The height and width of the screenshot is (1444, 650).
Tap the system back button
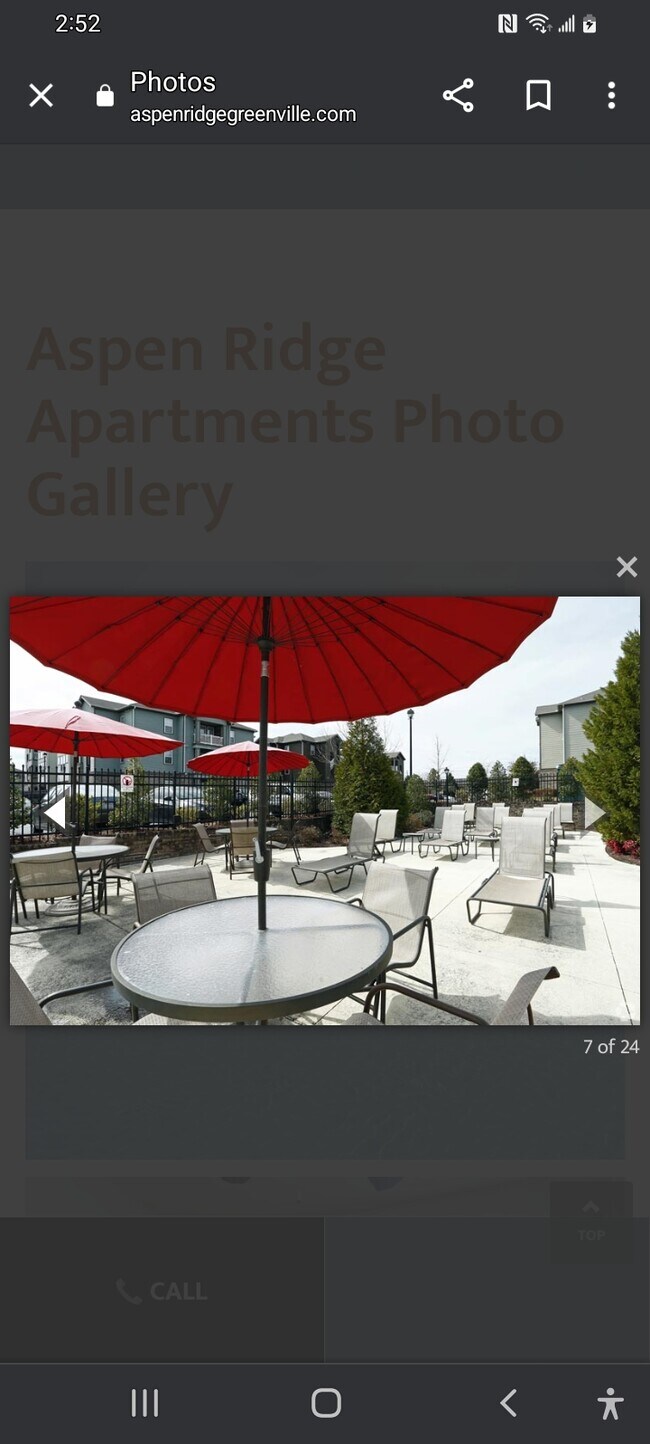508,1403
